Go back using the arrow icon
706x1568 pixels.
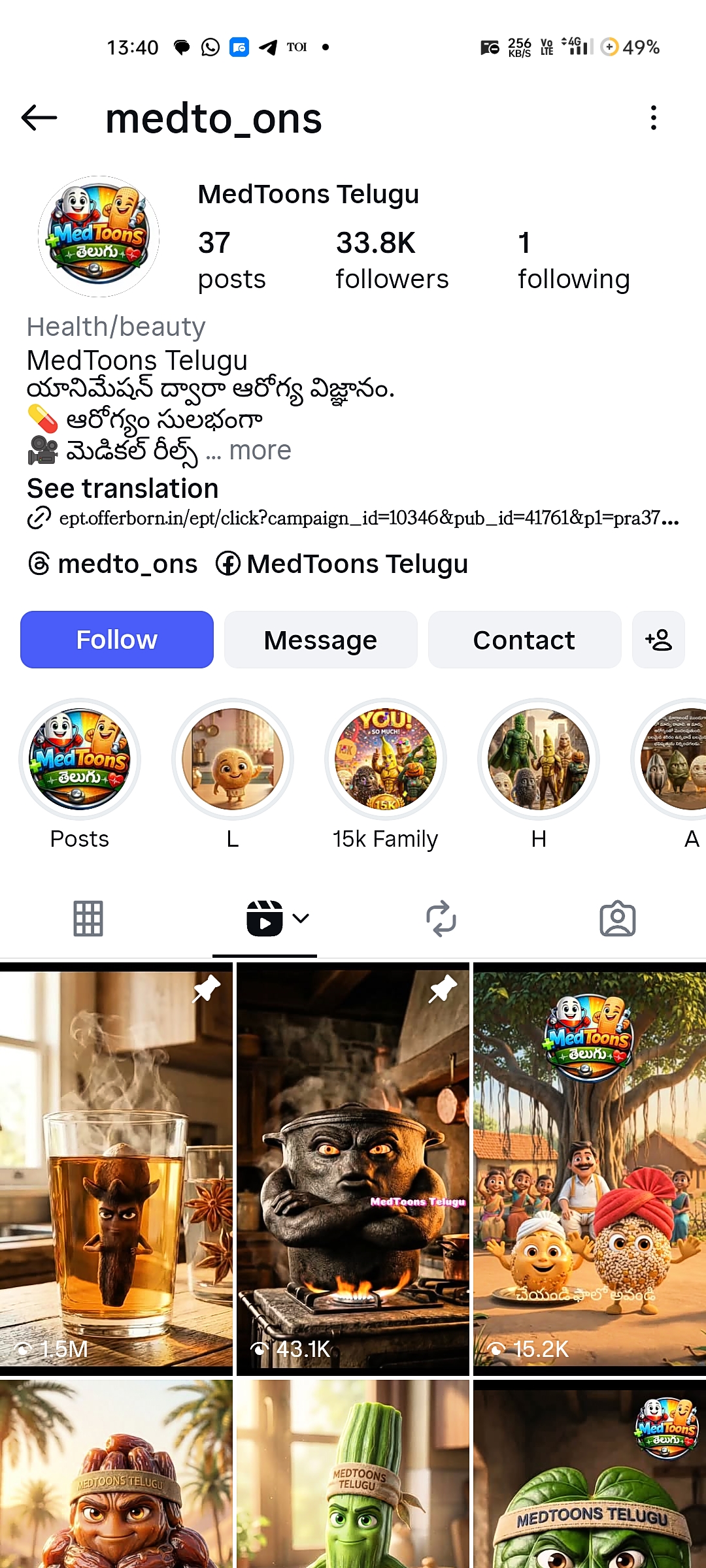pyautogui.click(x=39, y=118)
